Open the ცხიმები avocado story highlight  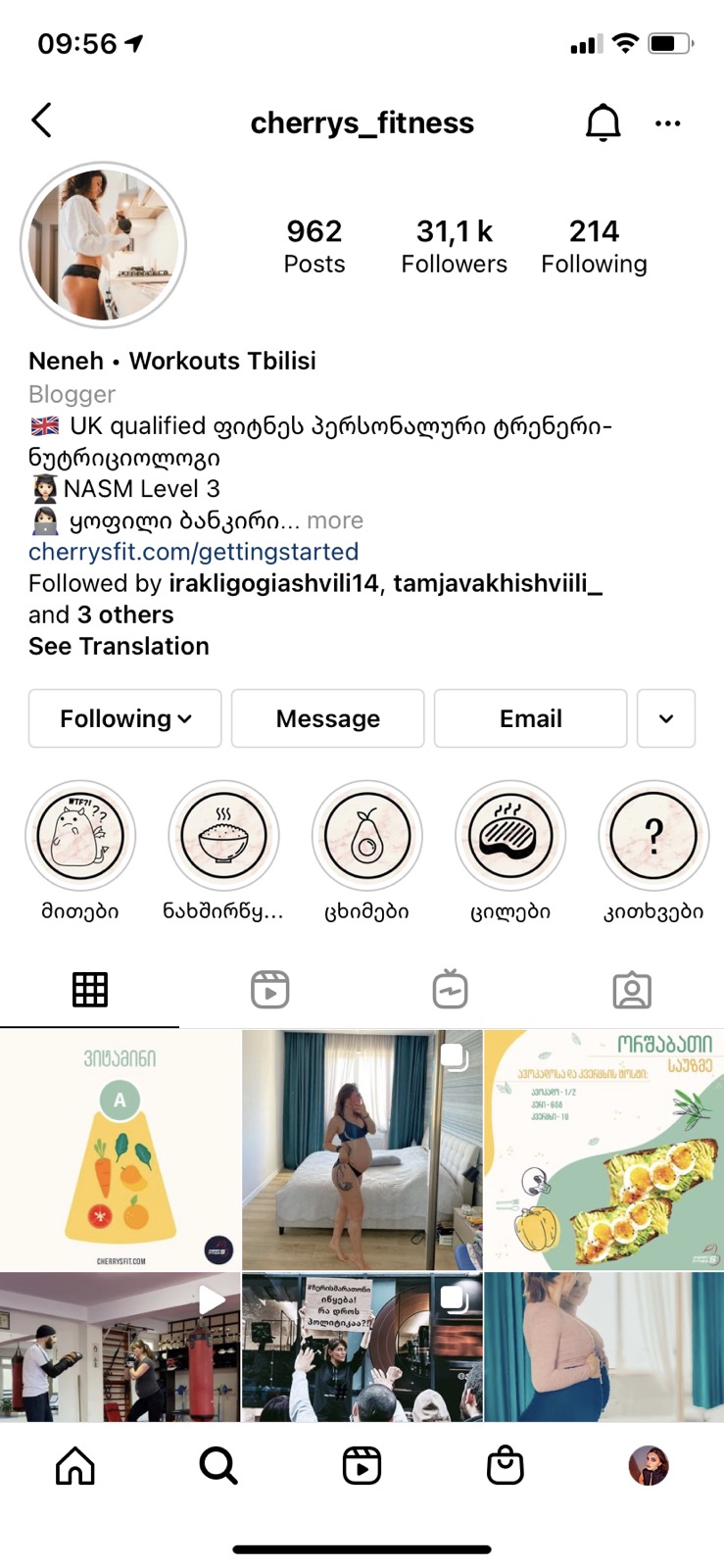pos(366,836)
